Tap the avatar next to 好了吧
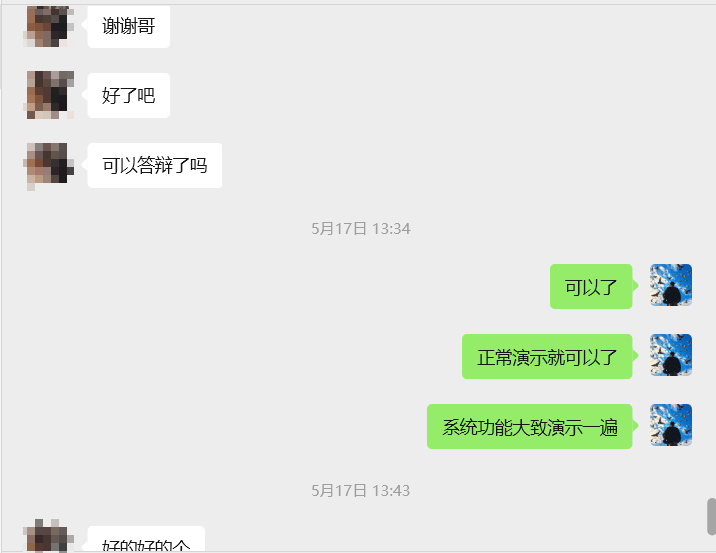The height and width of the screenshot is (553, 716). [x=47, y=94]
